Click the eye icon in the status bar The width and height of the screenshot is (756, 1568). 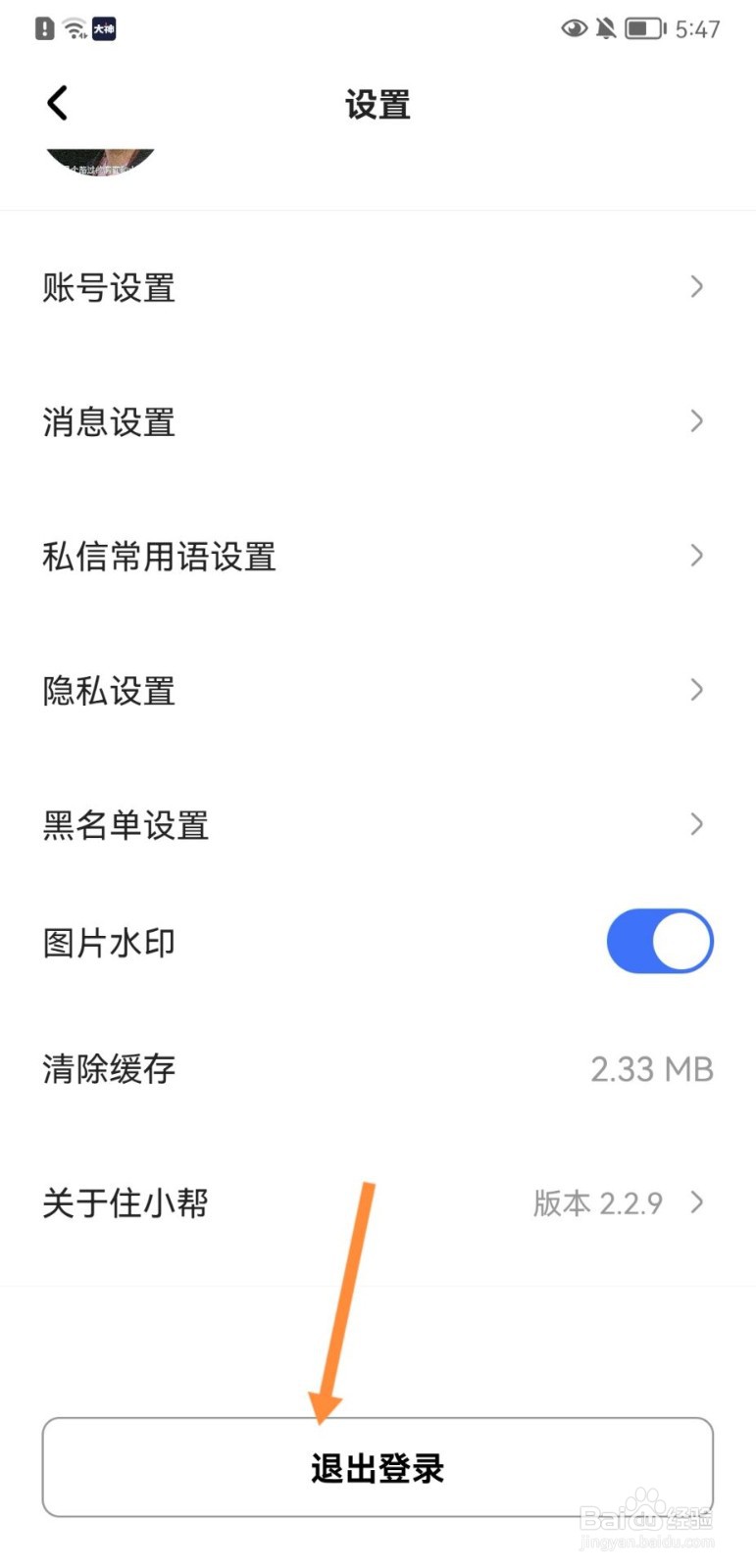pos(575,28)
